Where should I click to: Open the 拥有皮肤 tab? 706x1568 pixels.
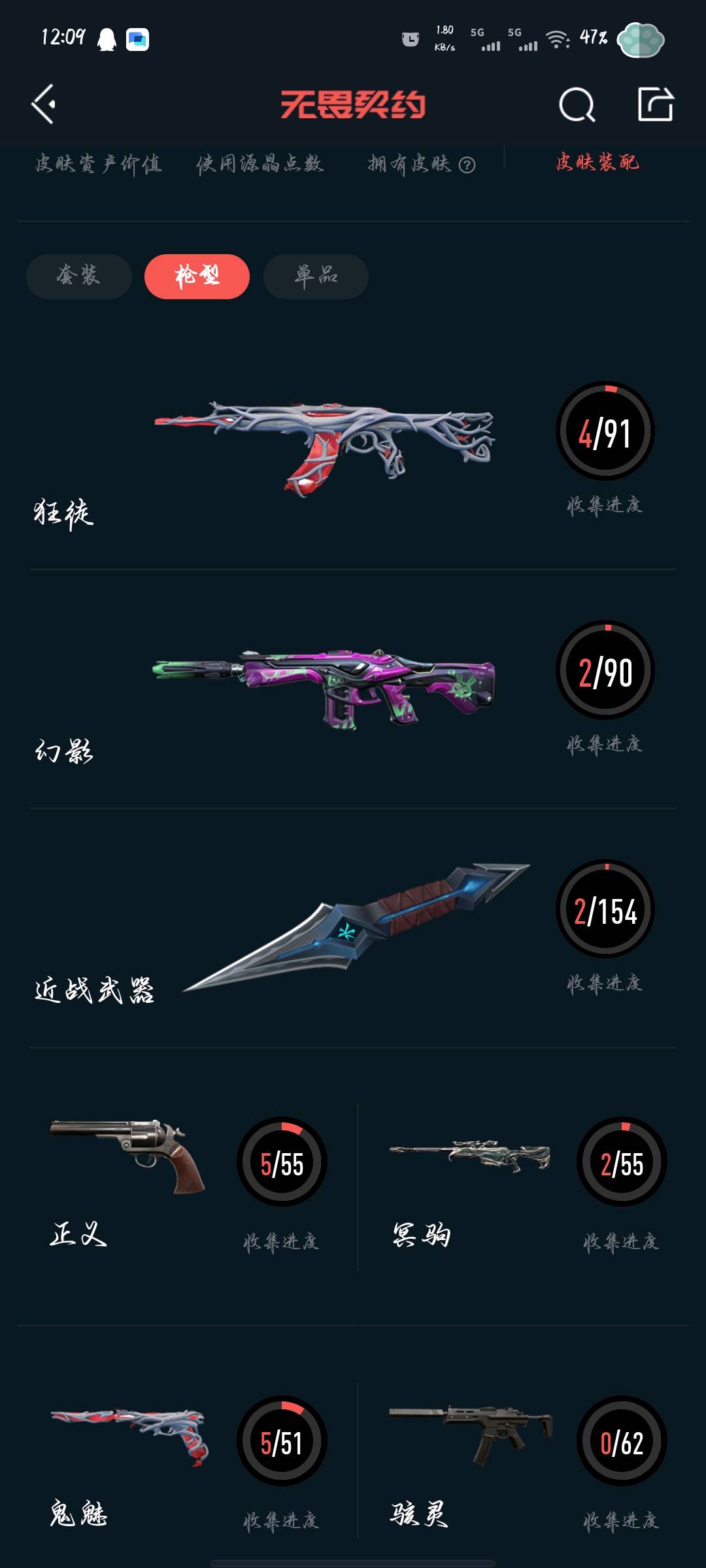click(x=409, y=163)
